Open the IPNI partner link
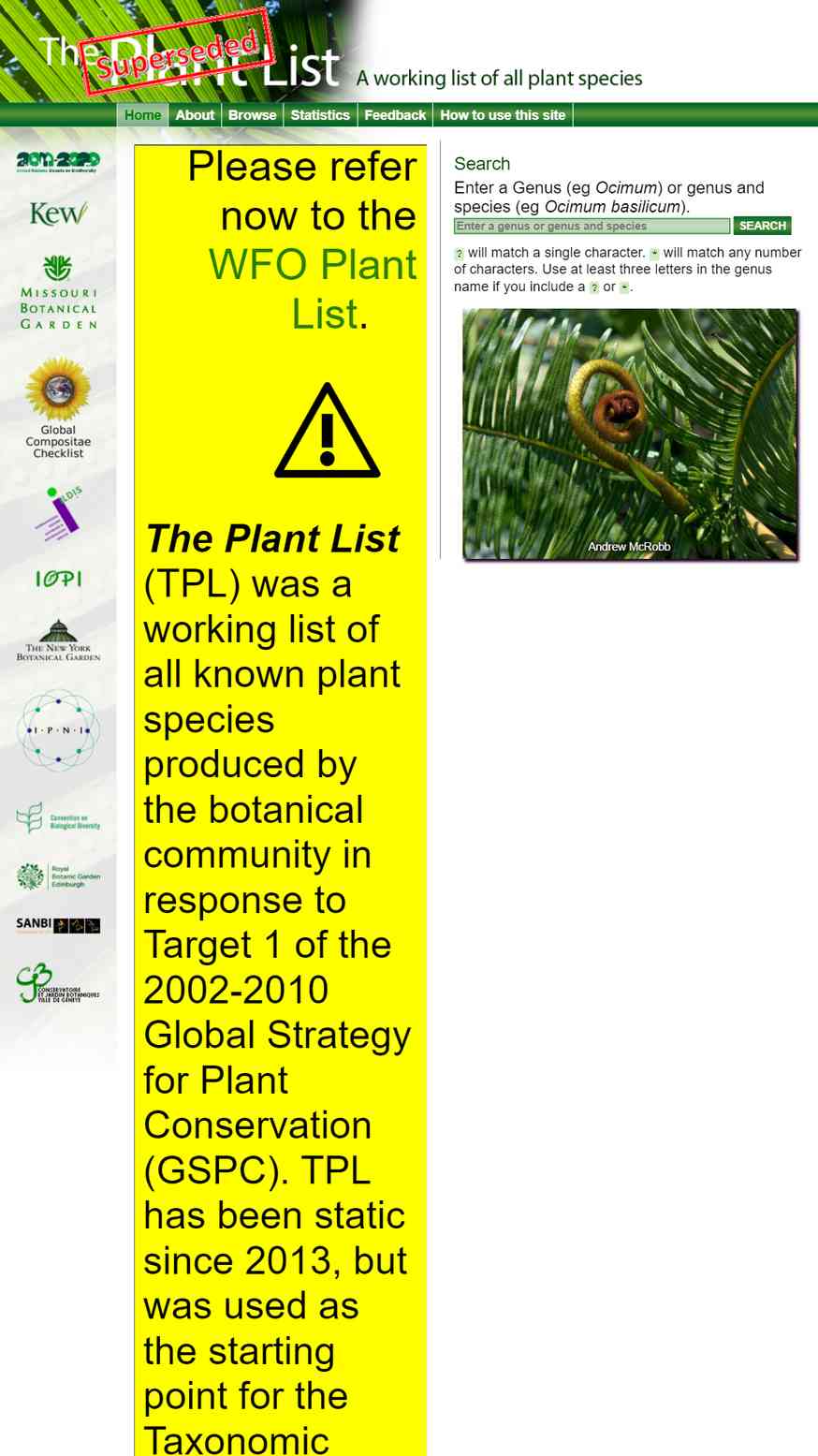This screenshot has width=818, height=1456. [58, 730]
